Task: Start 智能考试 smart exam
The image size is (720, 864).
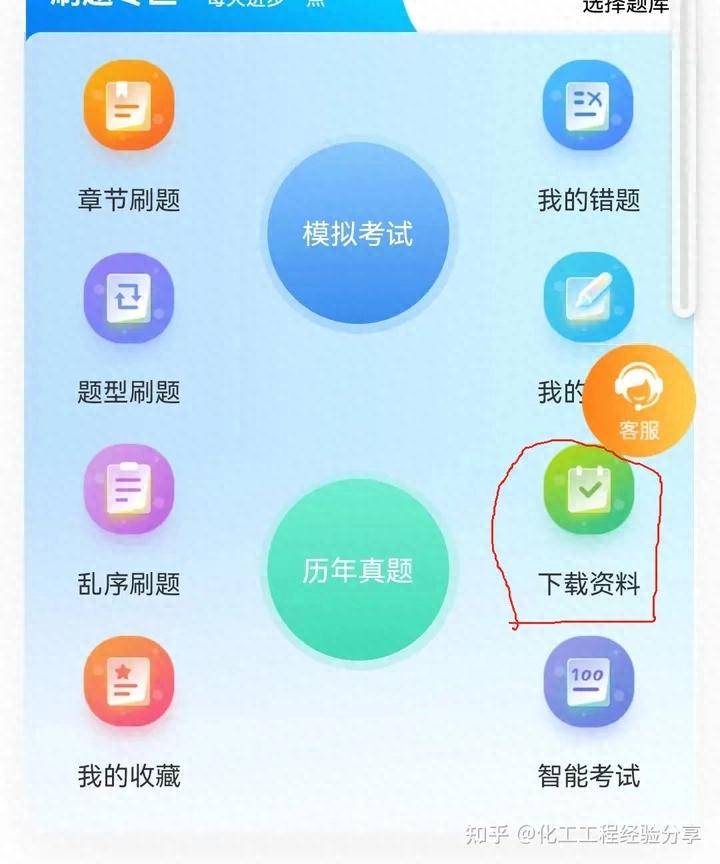Action: [588, 682]
